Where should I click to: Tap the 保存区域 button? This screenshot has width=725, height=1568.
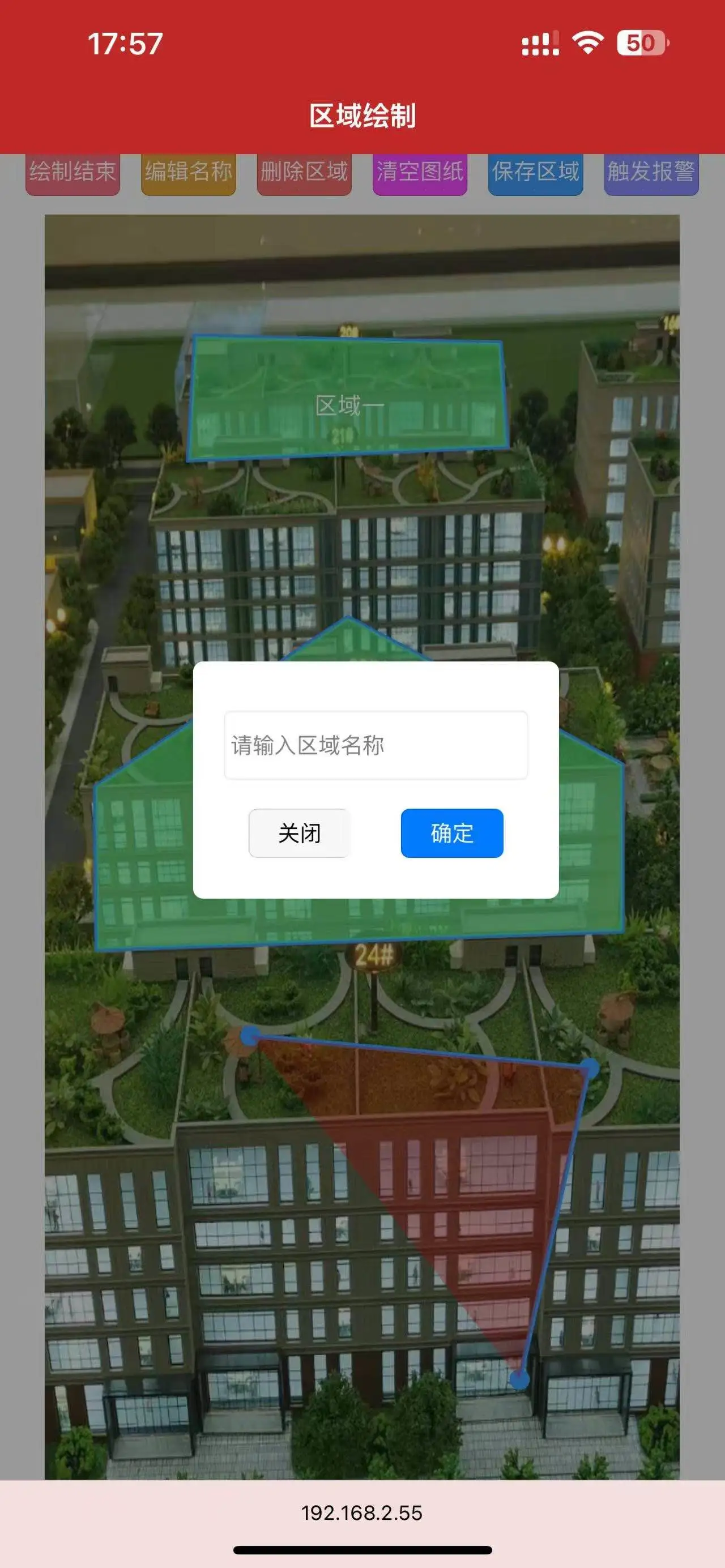535,173
